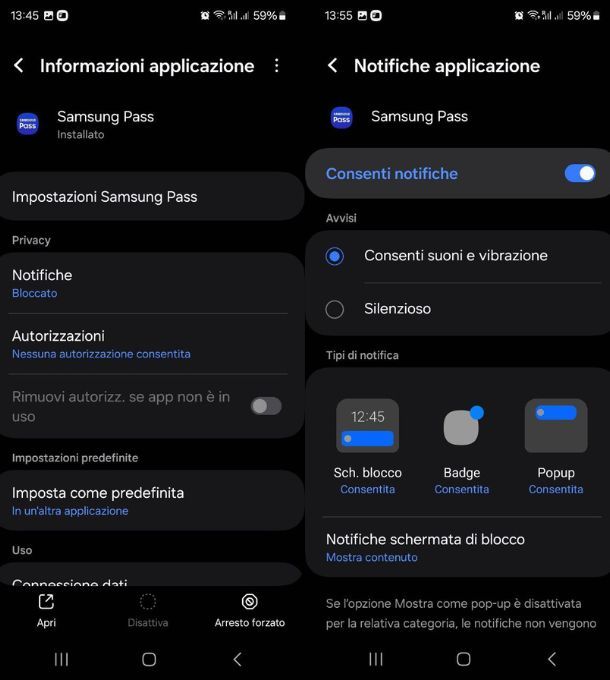Image resolution: width=610 pixels, height=680 pixels.
Task: Open the Notifiche row marked Bloccato
Action: pyautogui.click(x=150, y=283)
